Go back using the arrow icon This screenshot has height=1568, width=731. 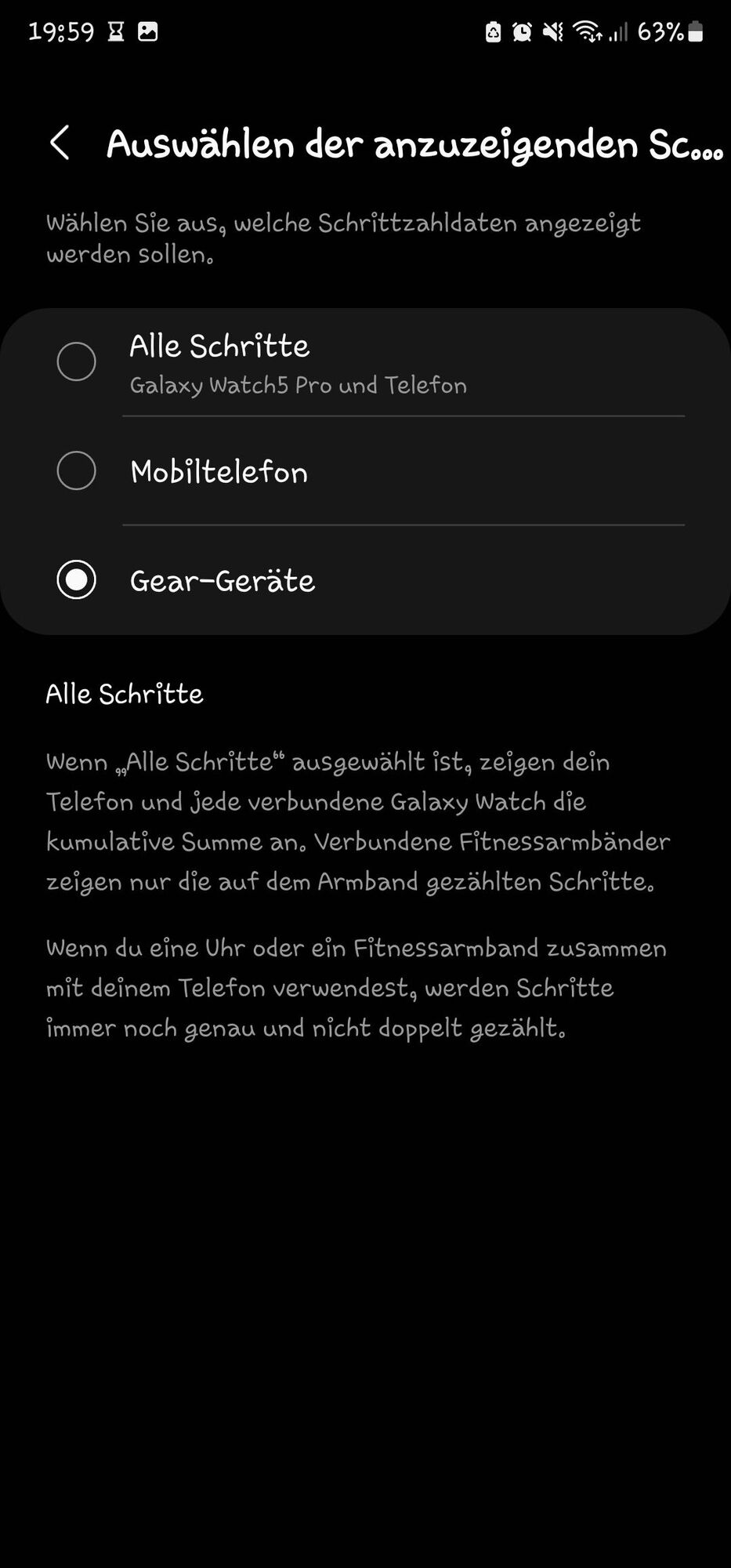60,143
